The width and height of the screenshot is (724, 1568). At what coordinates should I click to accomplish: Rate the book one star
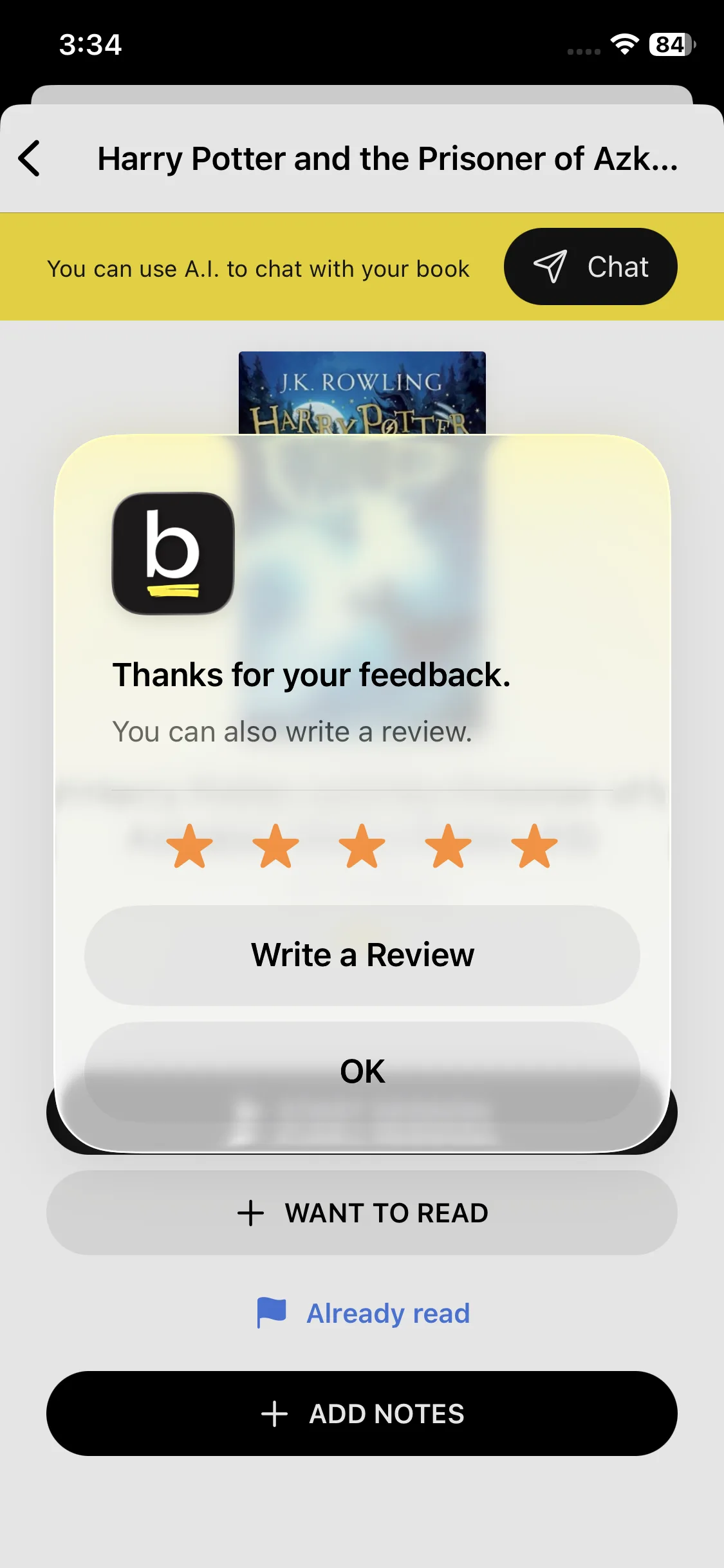point(189,846)
